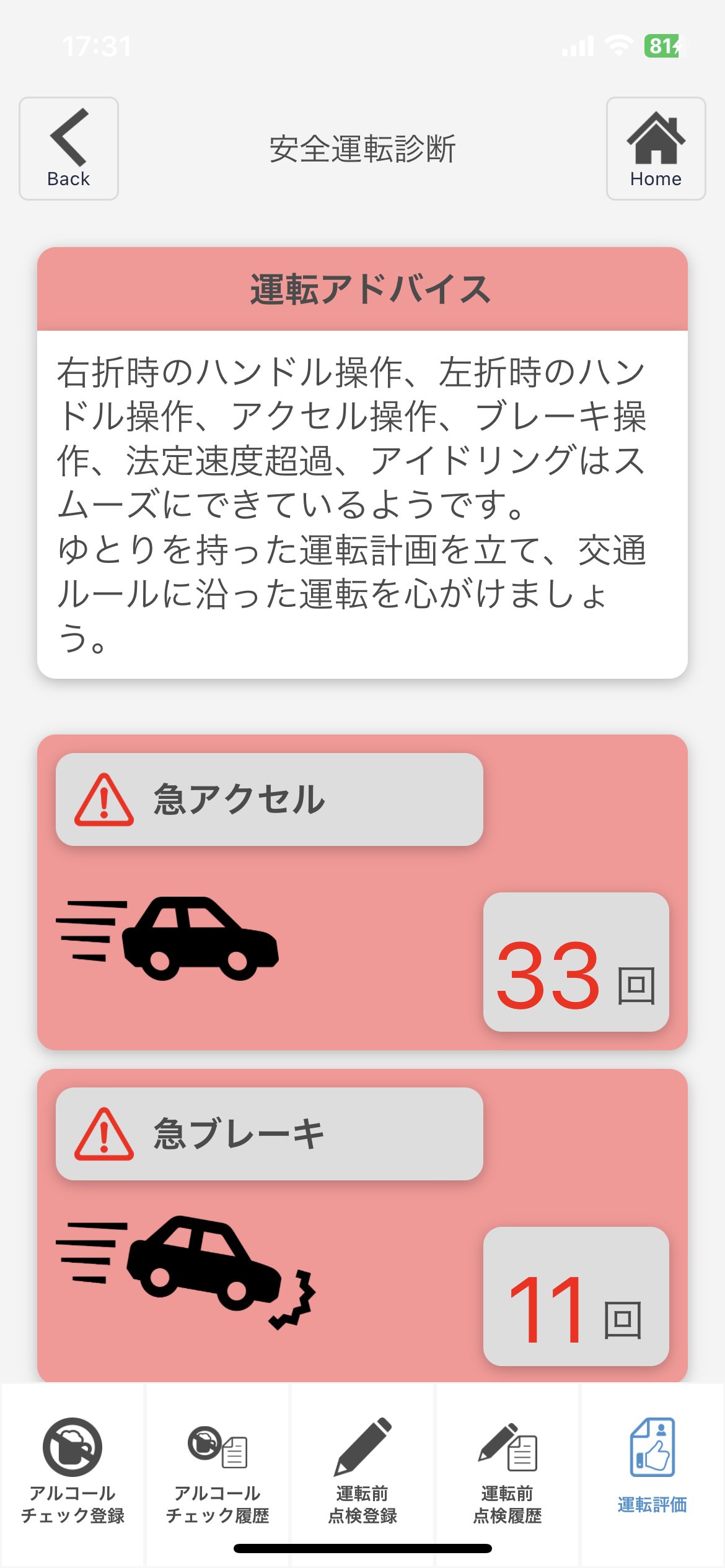Go back using the Back button
725x1568 pixels.
point(69,149)
